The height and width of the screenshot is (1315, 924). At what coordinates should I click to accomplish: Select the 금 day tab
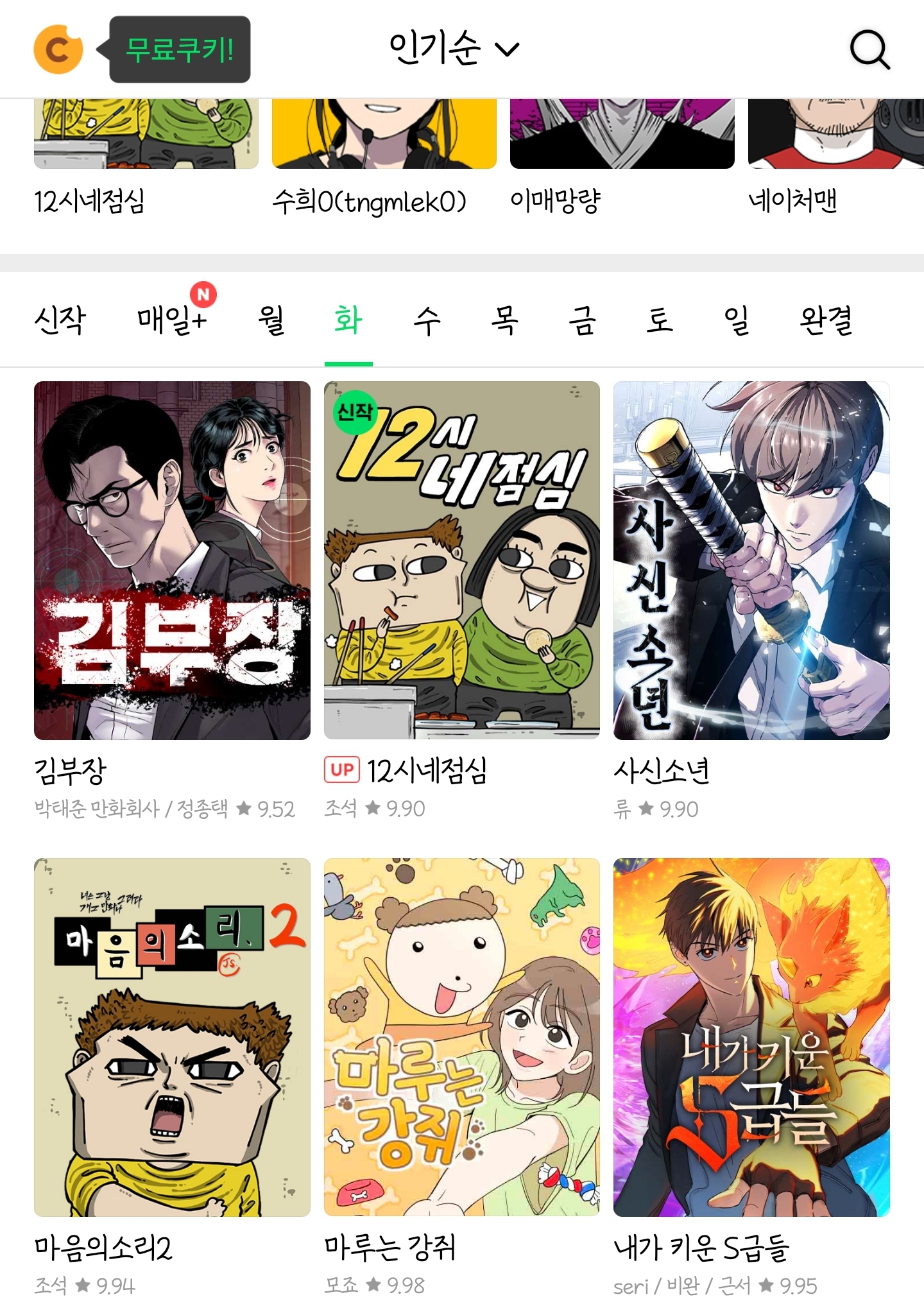[582, 320]
